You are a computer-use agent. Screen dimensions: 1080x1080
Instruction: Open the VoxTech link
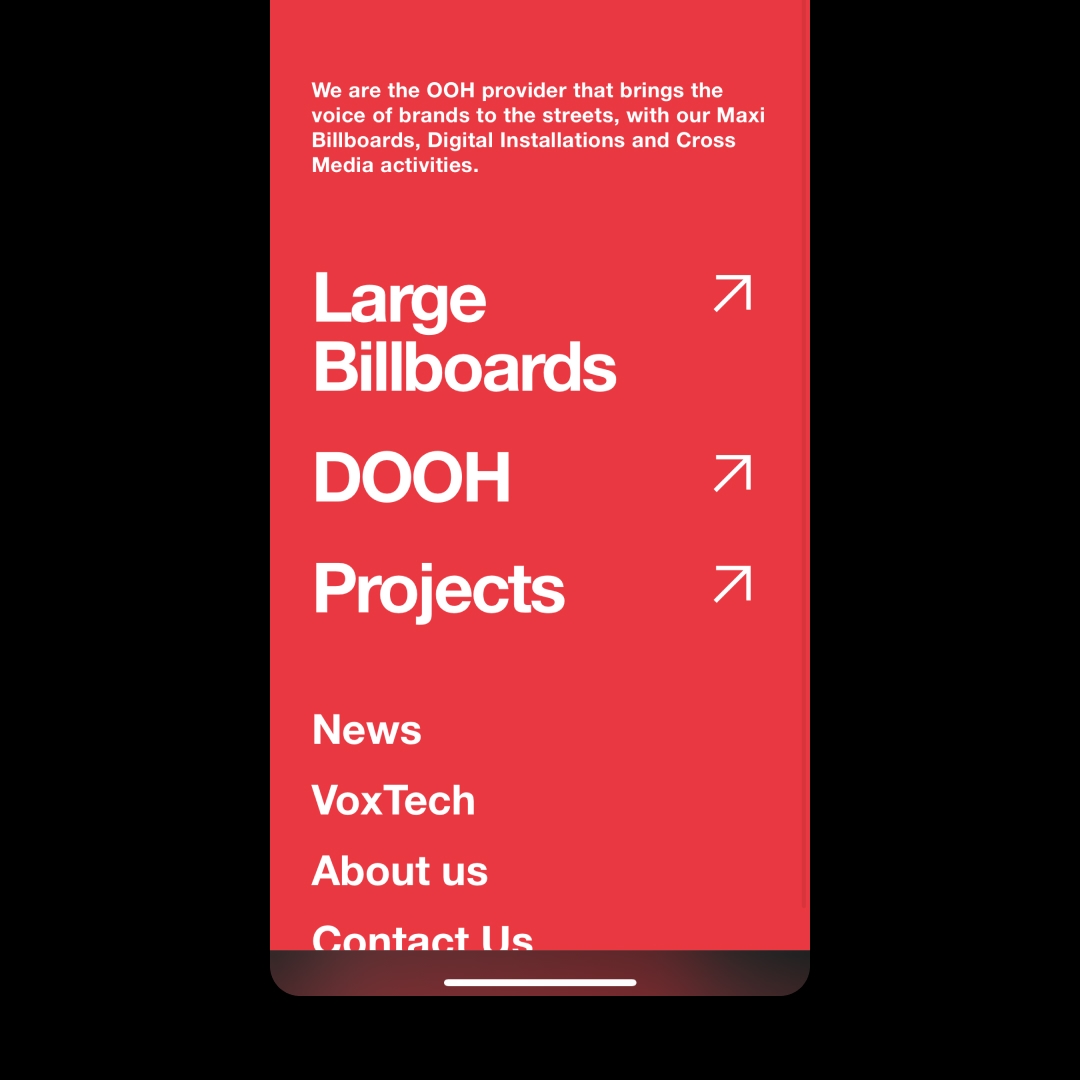(393, 800)
